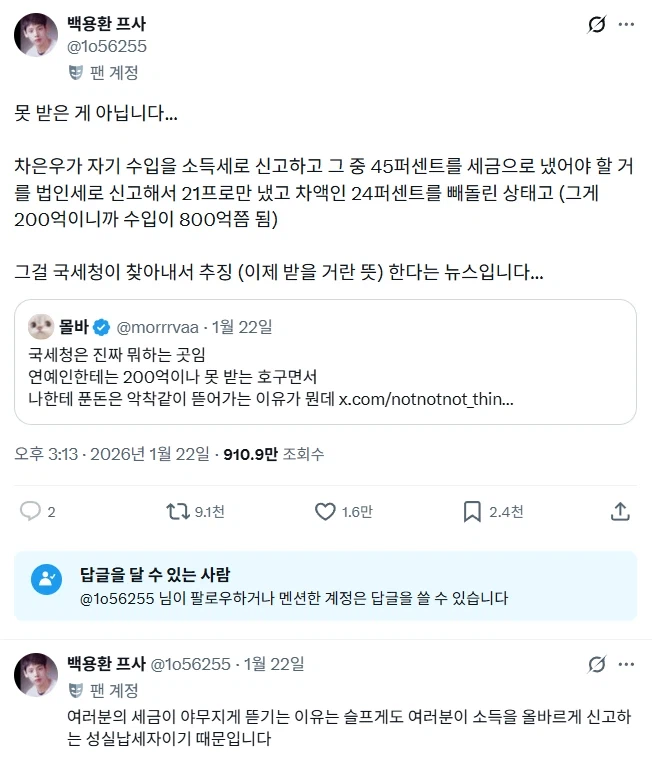Open the overflow menu on the main post
652x760 pixels.
(626, 23)
